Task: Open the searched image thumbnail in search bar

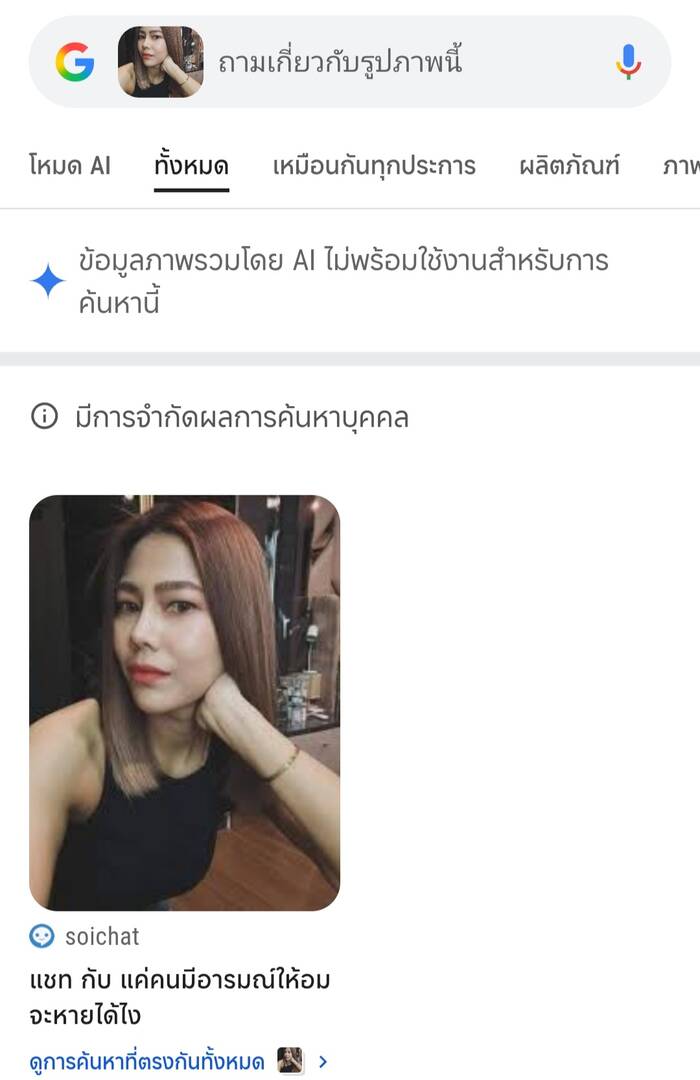Action: (x=160, y=62)
